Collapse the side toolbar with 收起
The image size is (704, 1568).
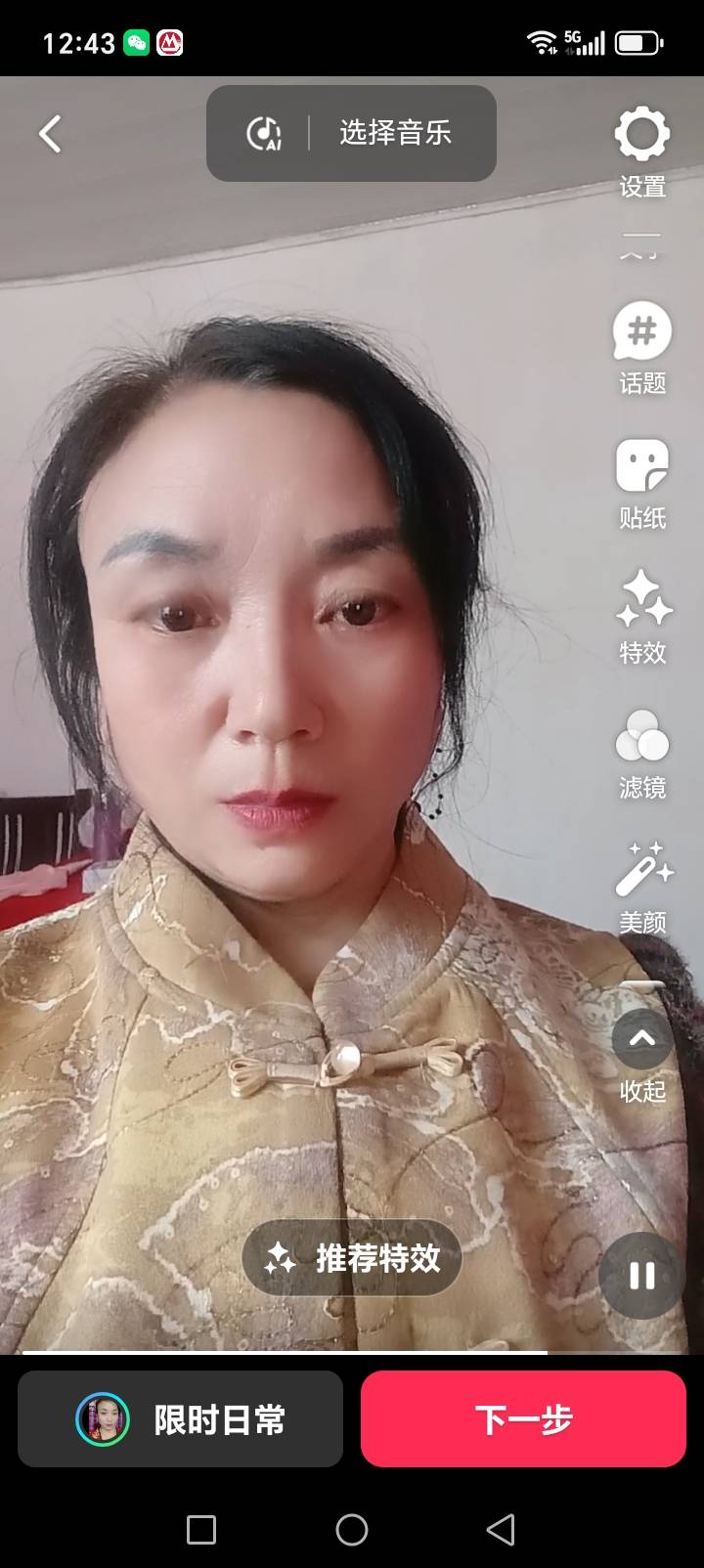click(641, 1056)
